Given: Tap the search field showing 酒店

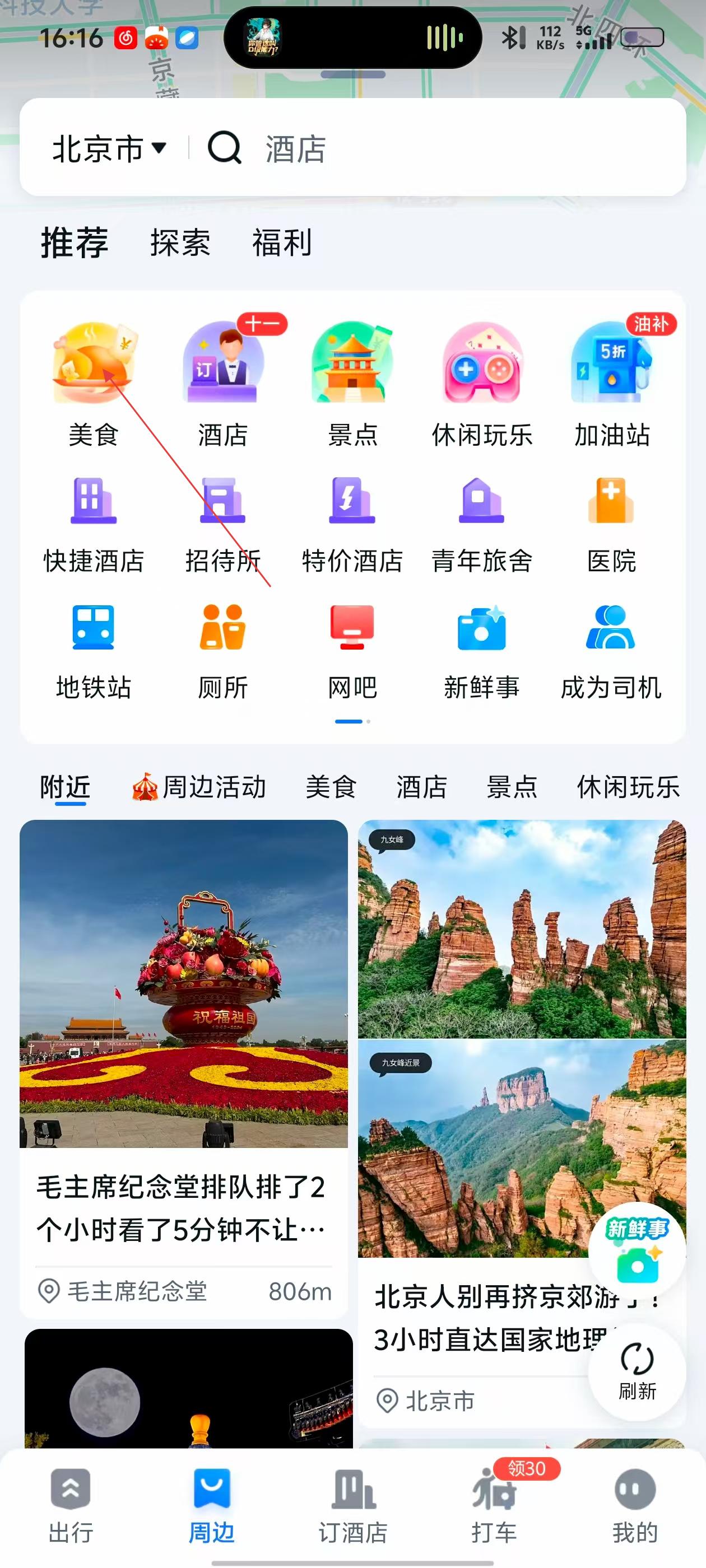Looking at the screenshot, I should tap(426, 148).
